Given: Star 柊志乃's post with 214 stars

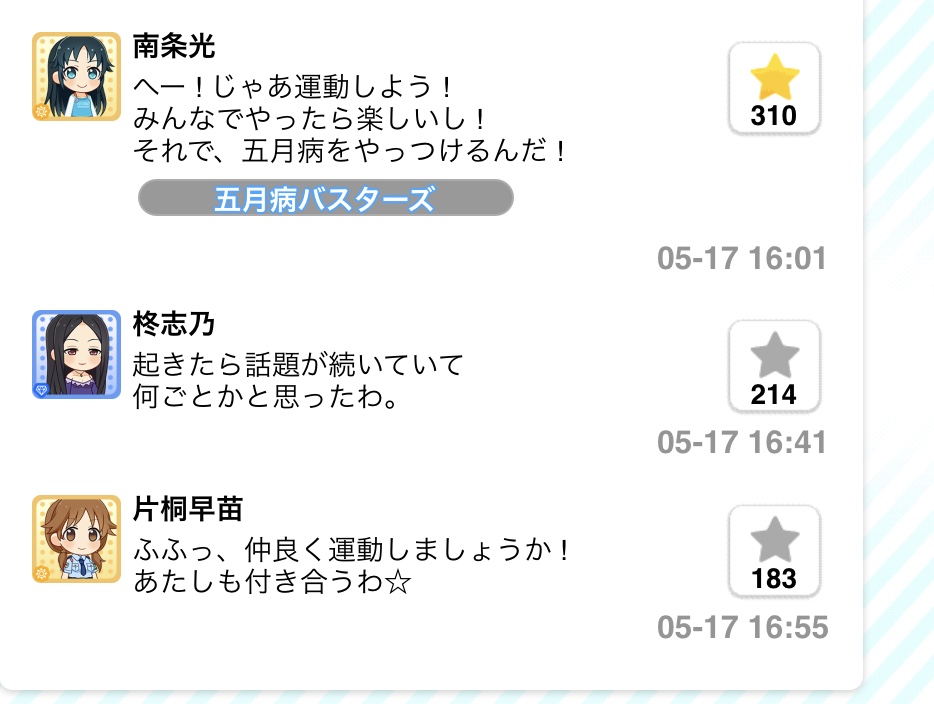Looking at the screenshot, I should [774, 367].
